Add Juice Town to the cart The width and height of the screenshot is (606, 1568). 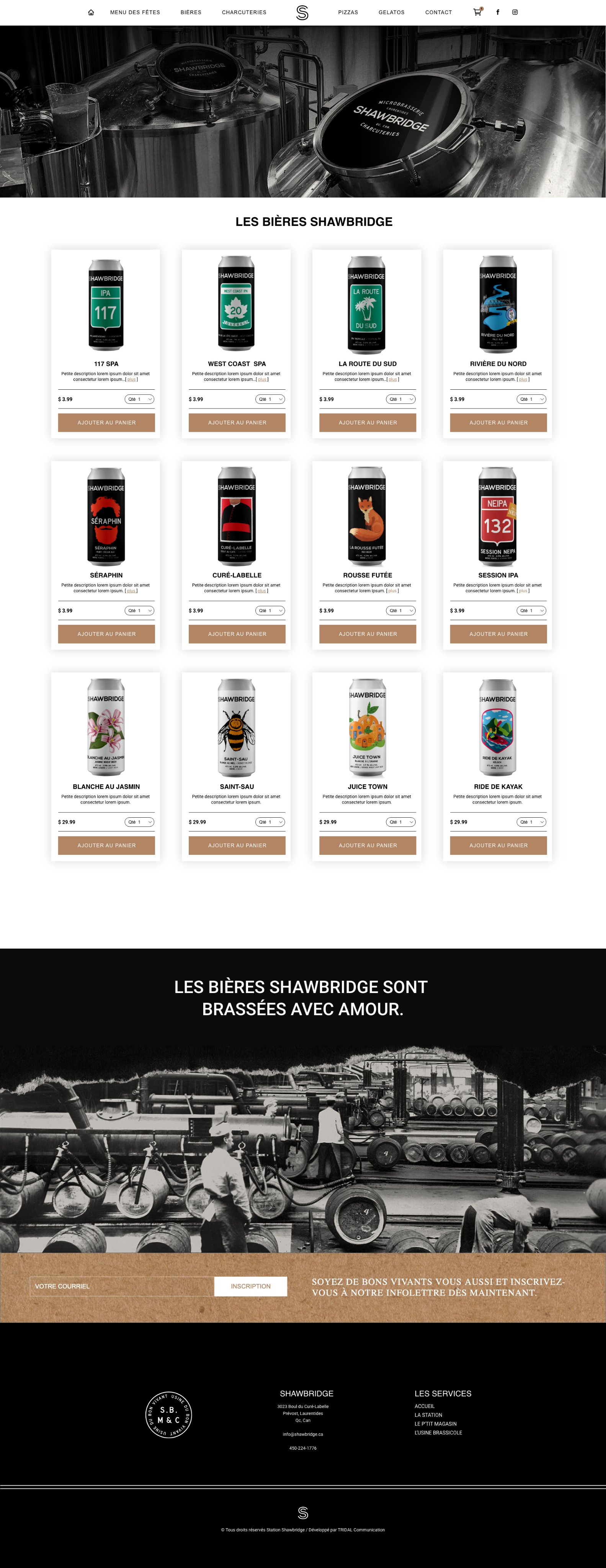[x=368, y=846]
